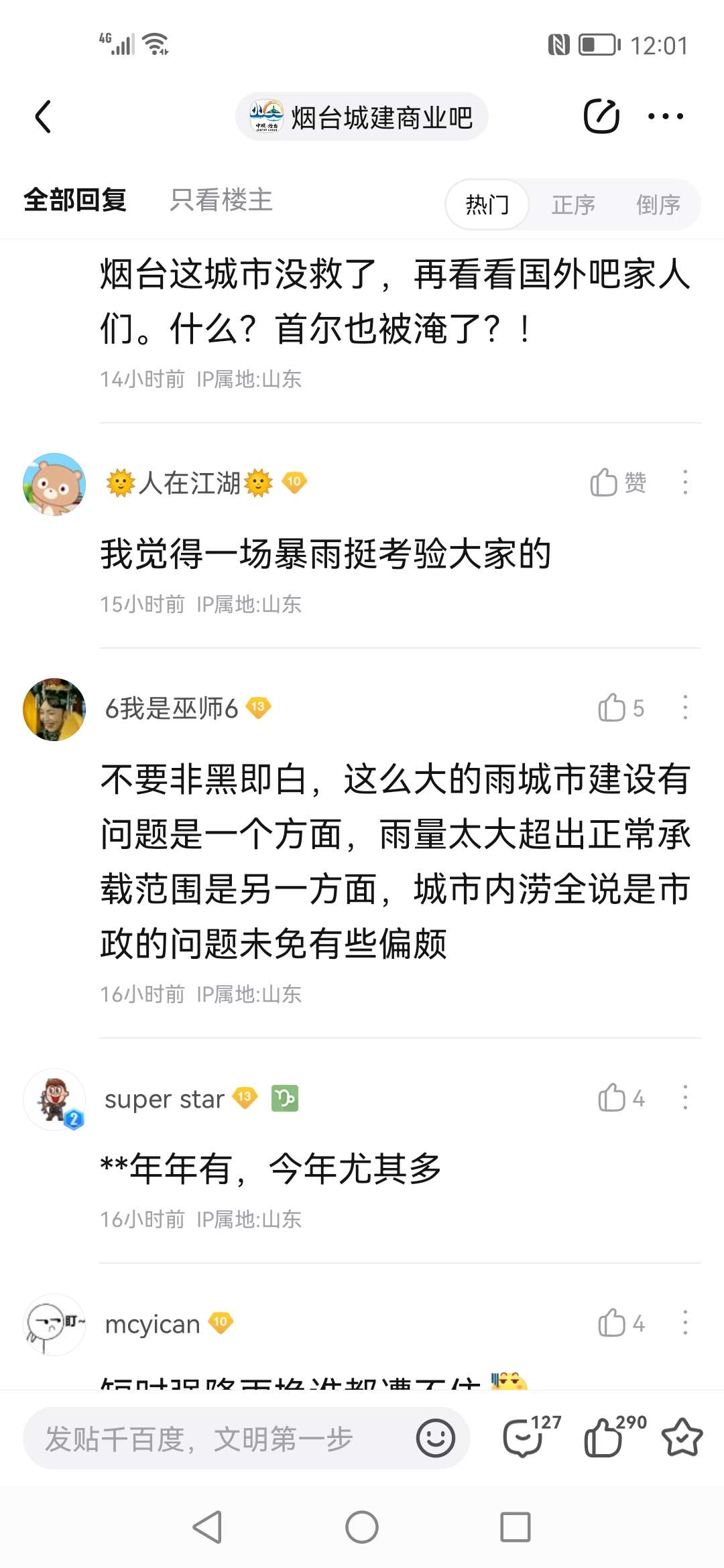This screenshot has width=724, height=1568.
Task: Open 6我是巫师6's profile avatar
Action: (54, 709)
